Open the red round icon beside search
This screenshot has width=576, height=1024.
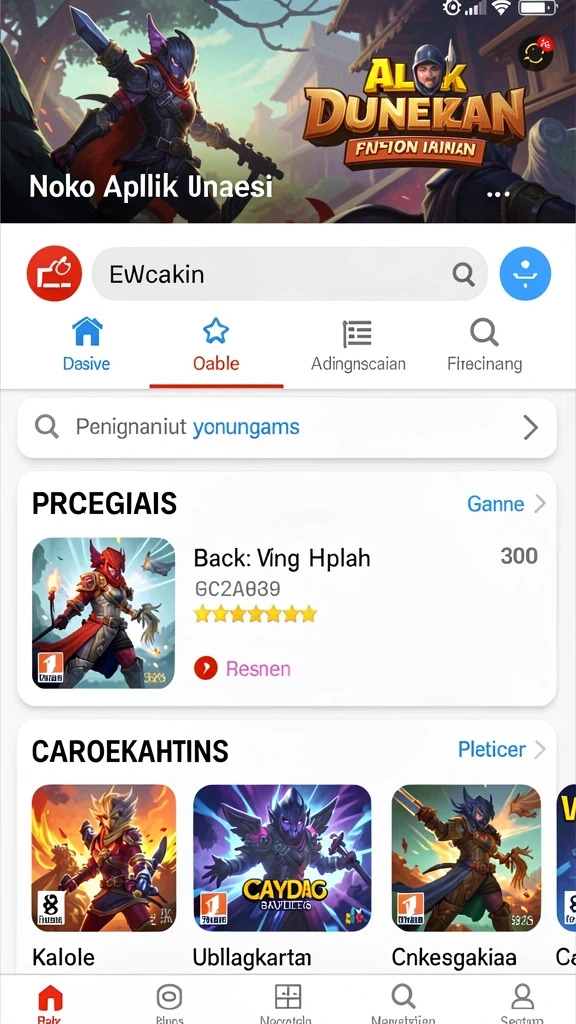tap(54, 274)
